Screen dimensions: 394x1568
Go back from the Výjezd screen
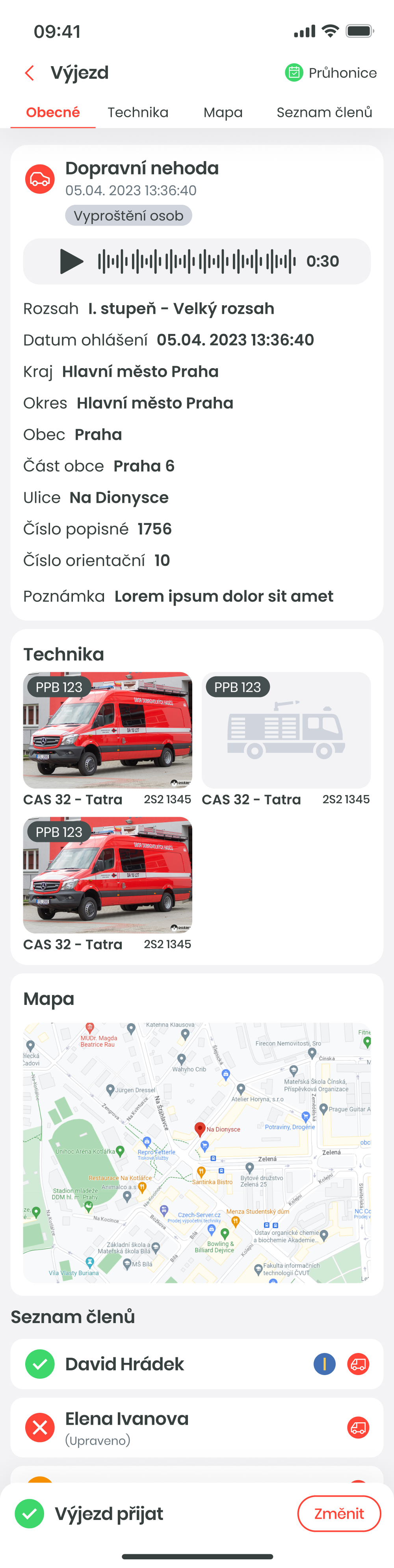(29, 73)
